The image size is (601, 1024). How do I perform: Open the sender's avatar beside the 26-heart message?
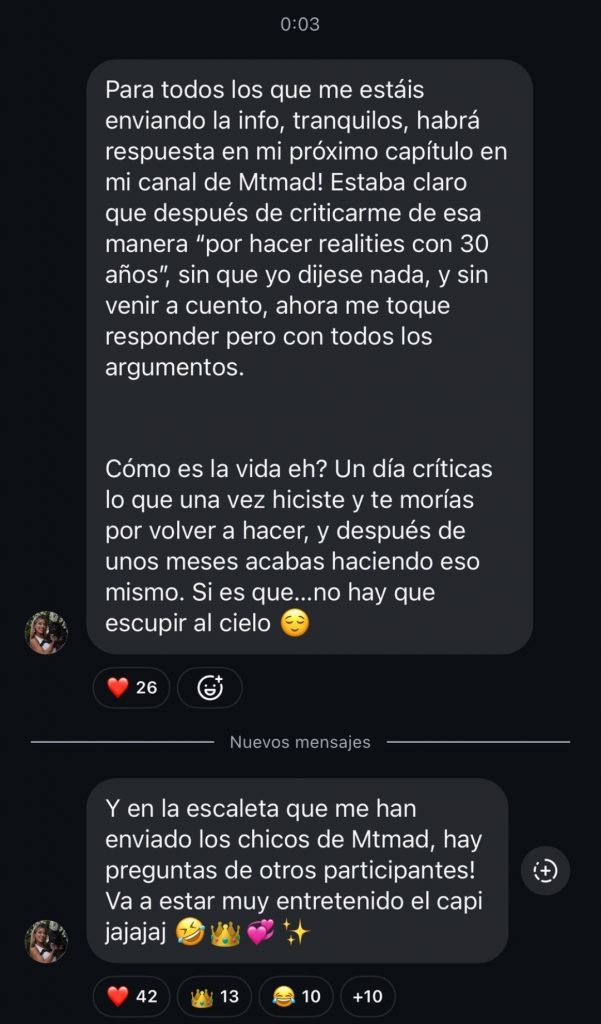(46, 633)
